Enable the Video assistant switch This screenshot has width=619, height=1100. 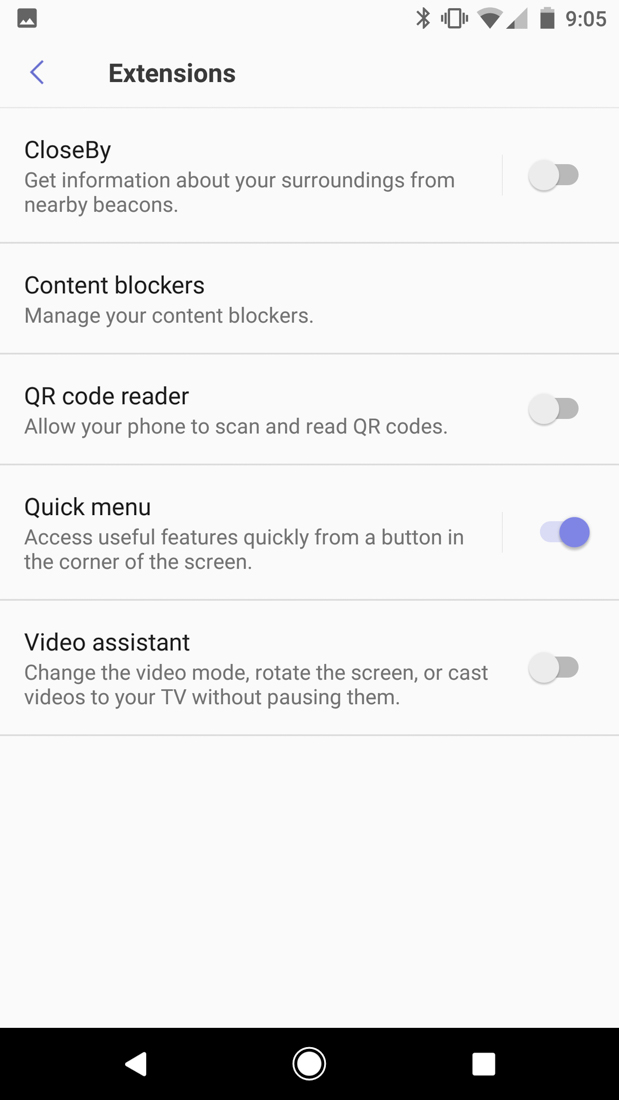point(554,668)
